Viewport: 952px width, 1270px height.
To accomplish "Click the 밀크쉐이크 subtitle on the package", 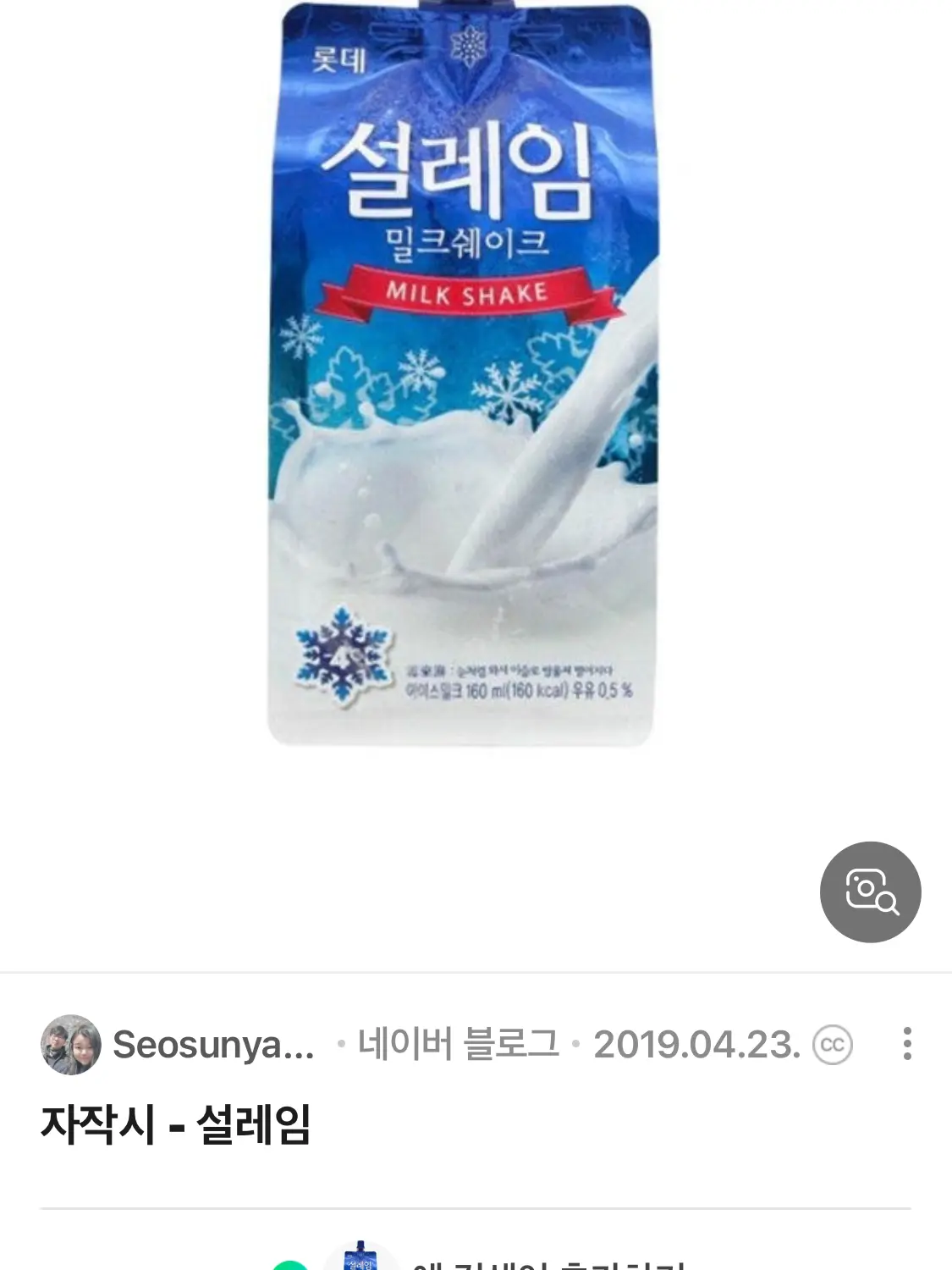I will click(x=466, y=242).
